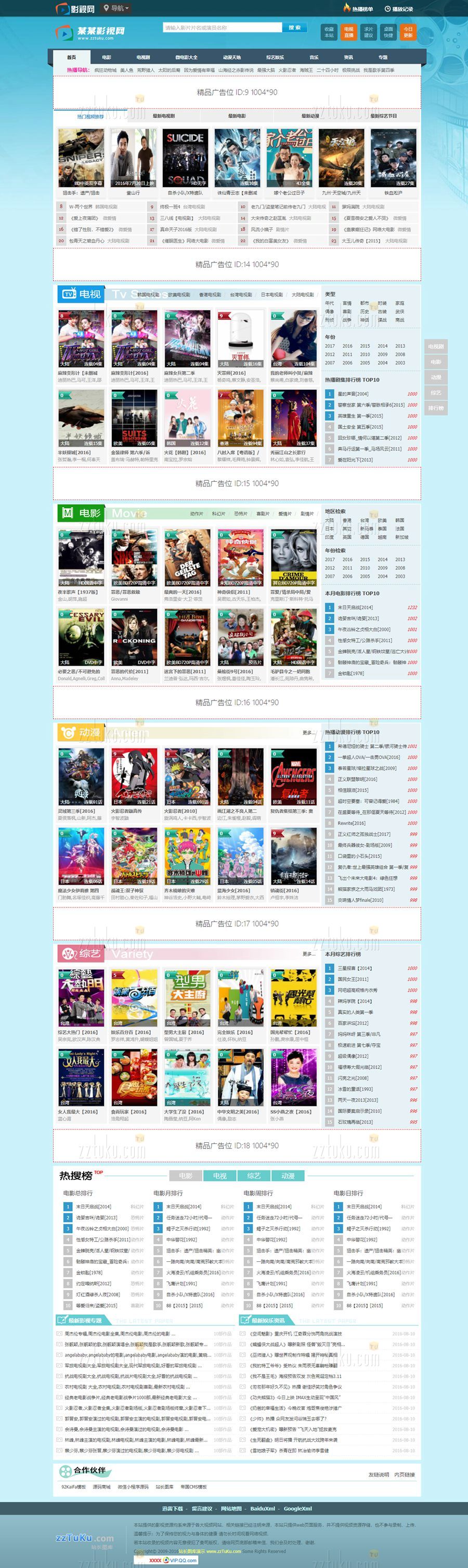Select the 最新综艺节目 recommendation tab
The width and height of the screenshot is (468, 1568).
tap(383, 116)
